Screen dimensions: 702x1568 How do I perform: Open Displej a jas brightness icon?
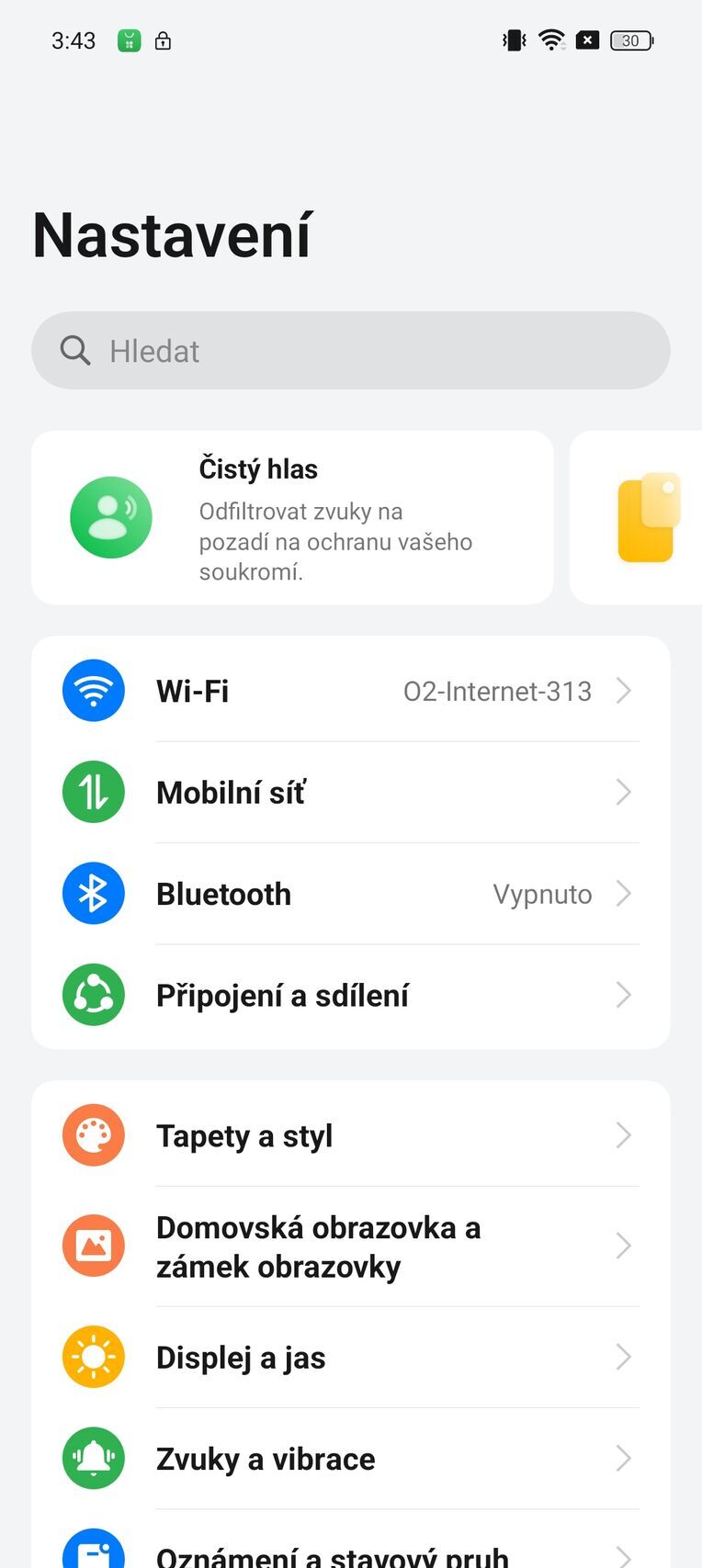coord(93,1357)
